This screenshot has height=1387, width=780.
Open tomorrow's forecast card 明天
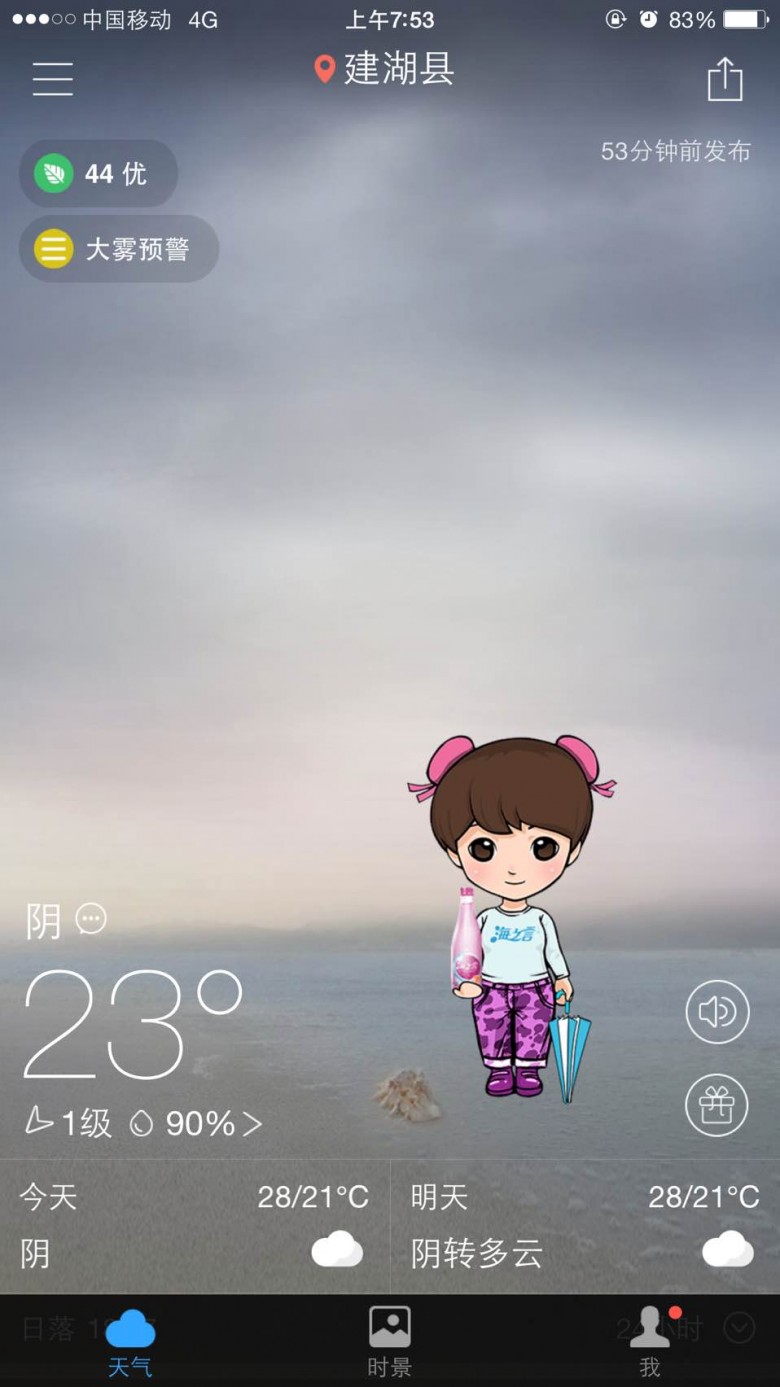tap(585, 1227)
